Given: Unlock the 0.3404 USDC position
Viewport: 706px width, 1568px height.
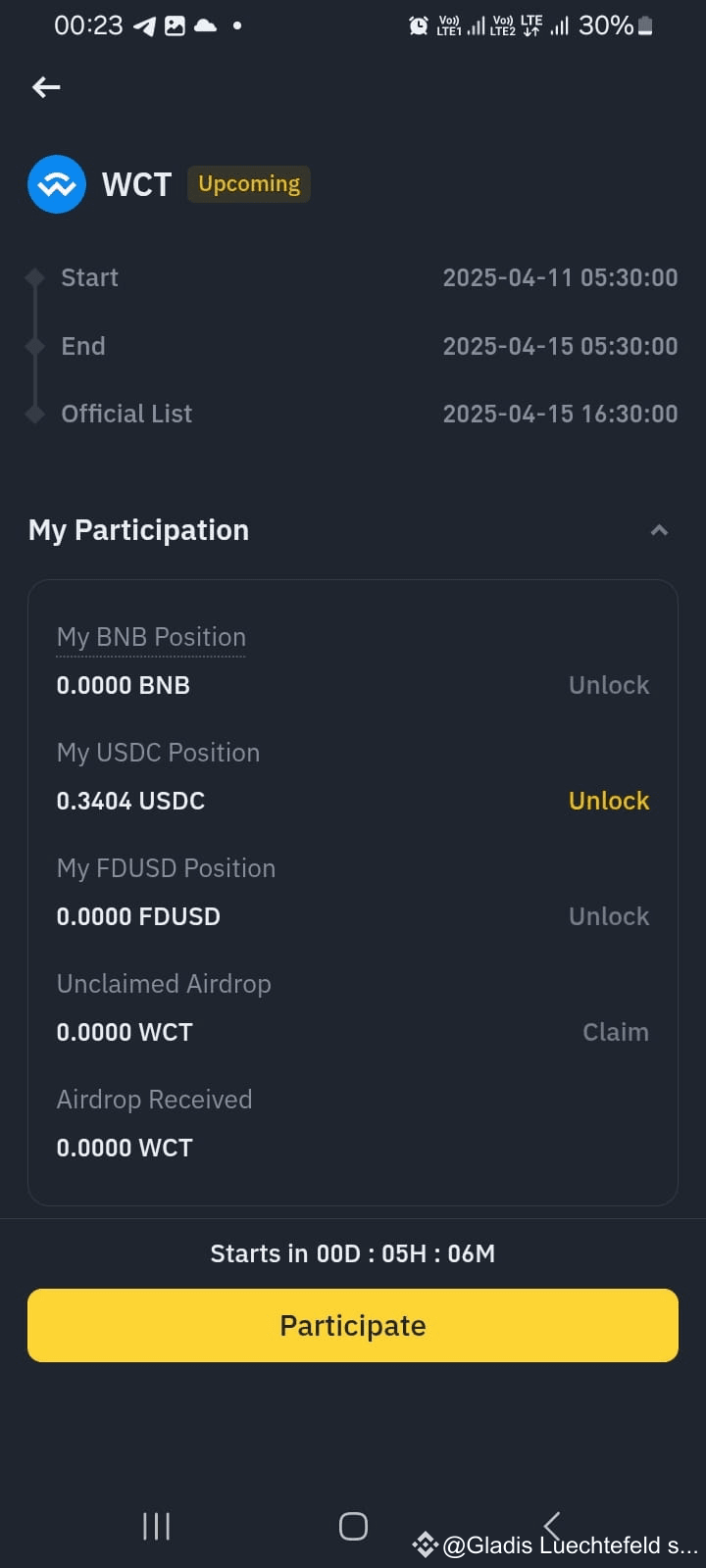Looking at the screenshot, I should pyautogui.click(x=608, y=801).
